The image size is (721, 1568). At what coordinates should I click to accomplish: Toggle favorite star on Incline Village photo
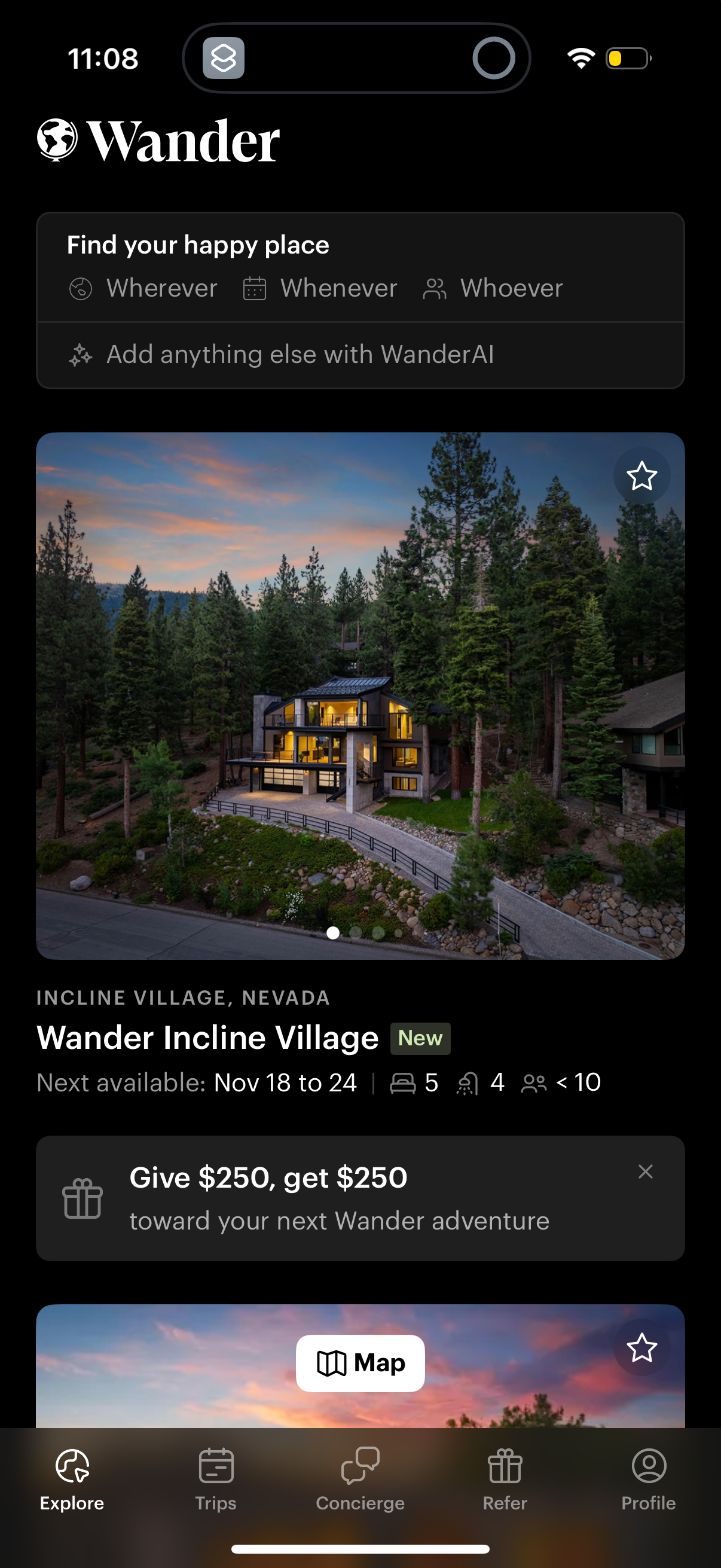point(643,477)
